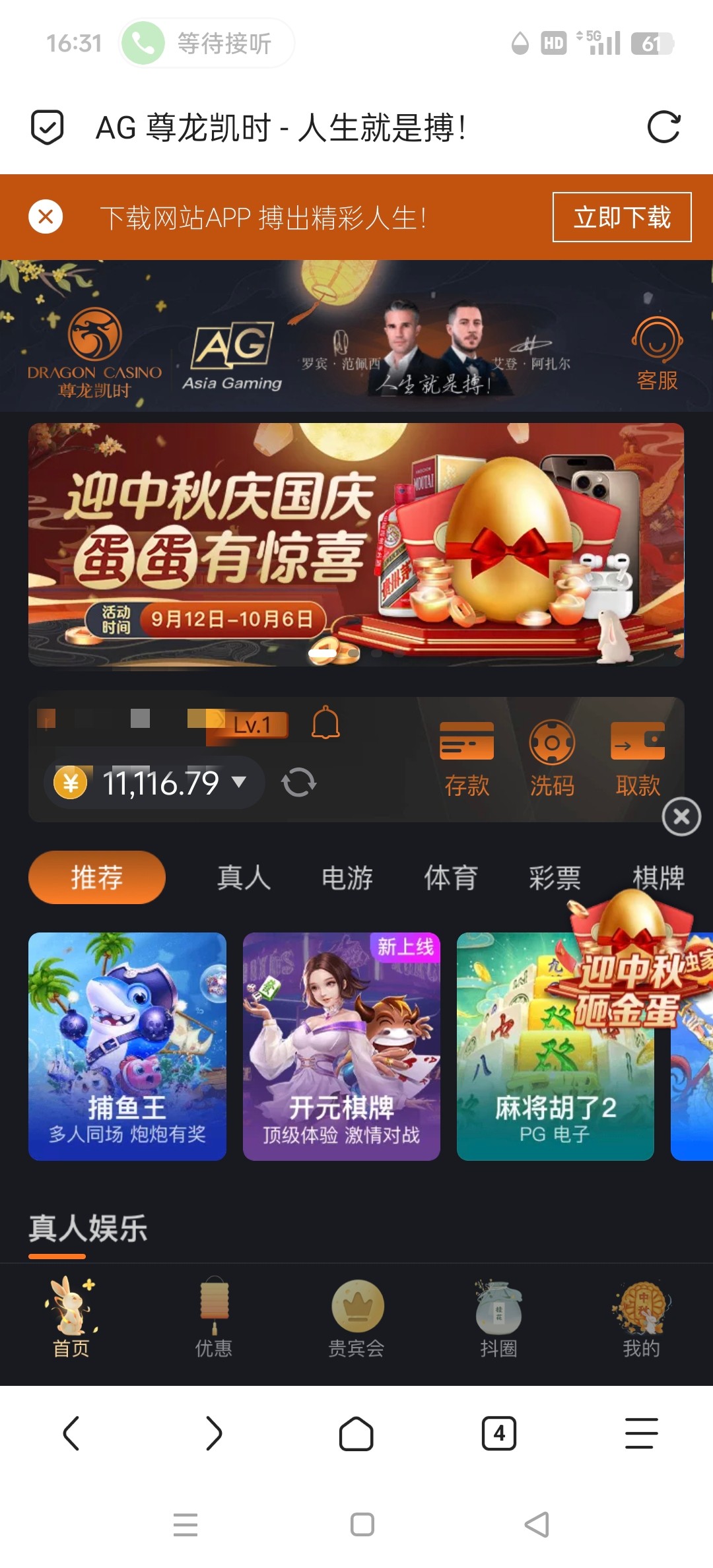Tap the 立即下载 button
713x1568 pixels.
click(x=621, y=217)
